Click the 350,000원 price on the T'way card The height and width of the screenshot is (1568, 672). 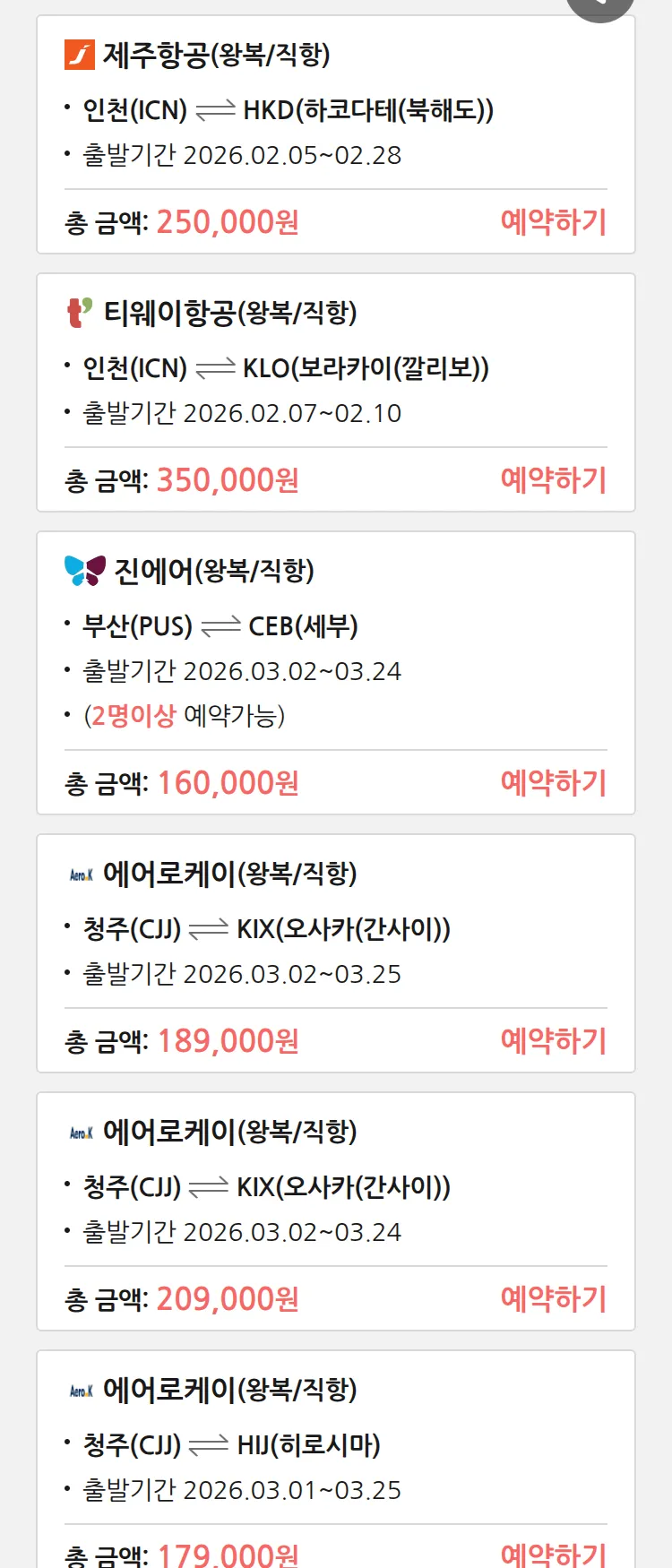tap(231, 481)
